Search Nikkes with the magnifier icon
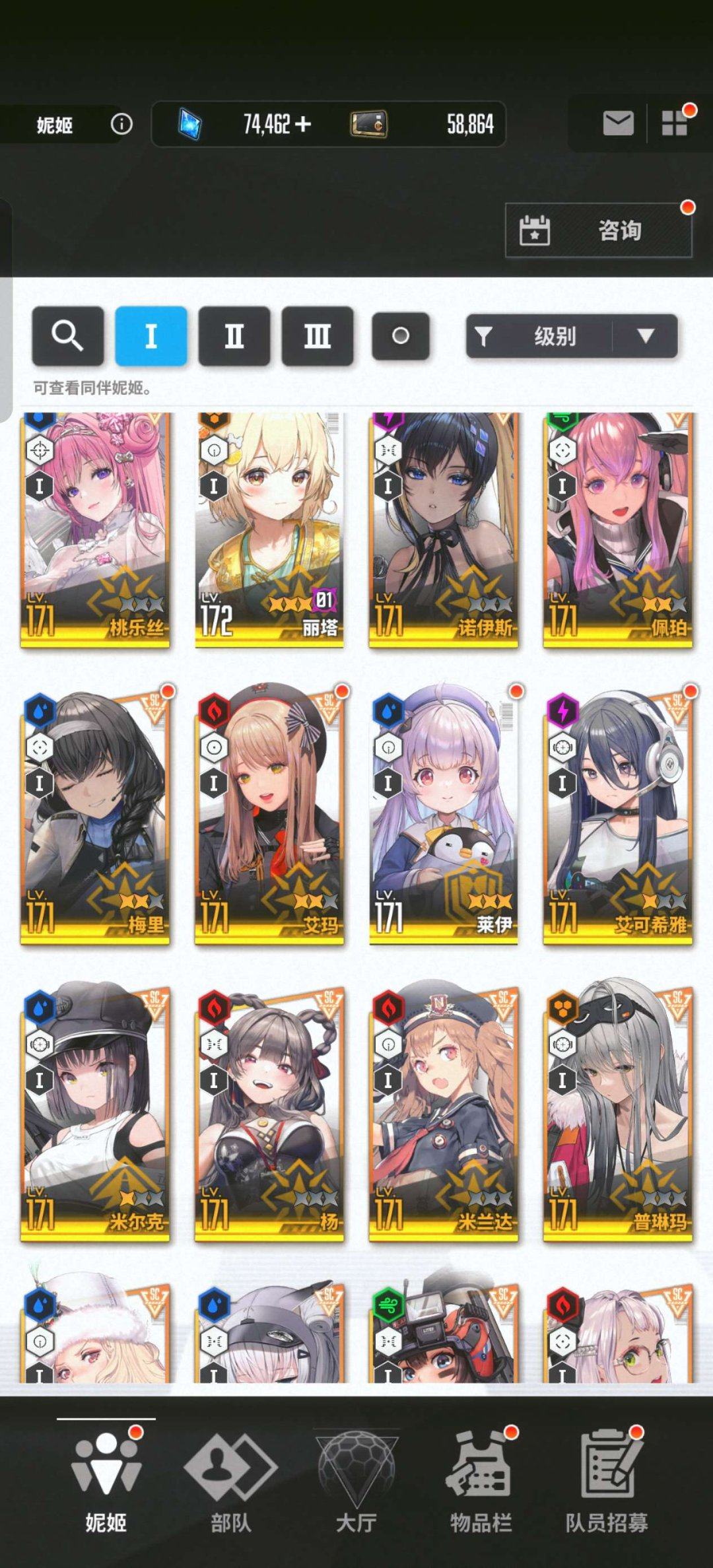This screenshot has width=713, height=1568. 67,336
